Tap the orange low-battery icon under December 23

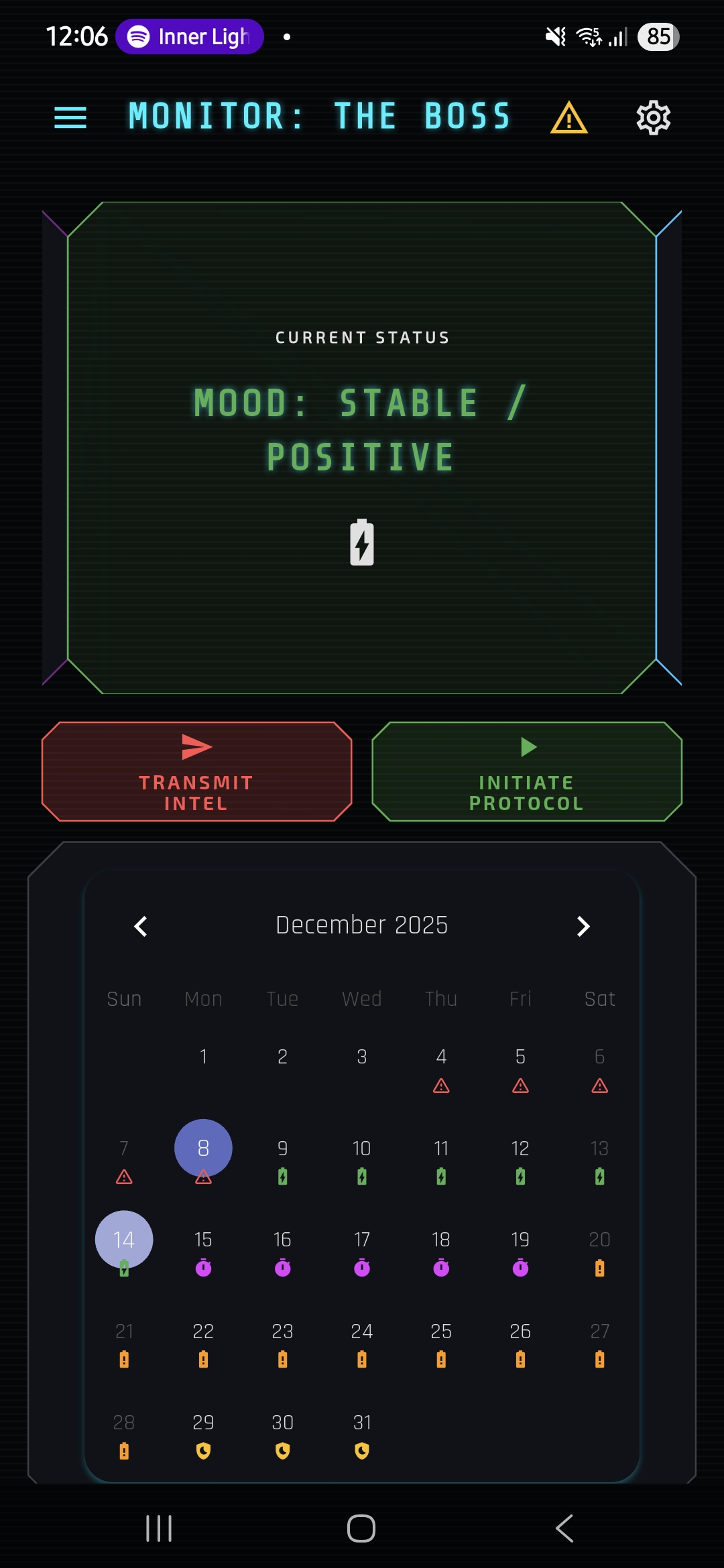click(x=282, y=1359)
